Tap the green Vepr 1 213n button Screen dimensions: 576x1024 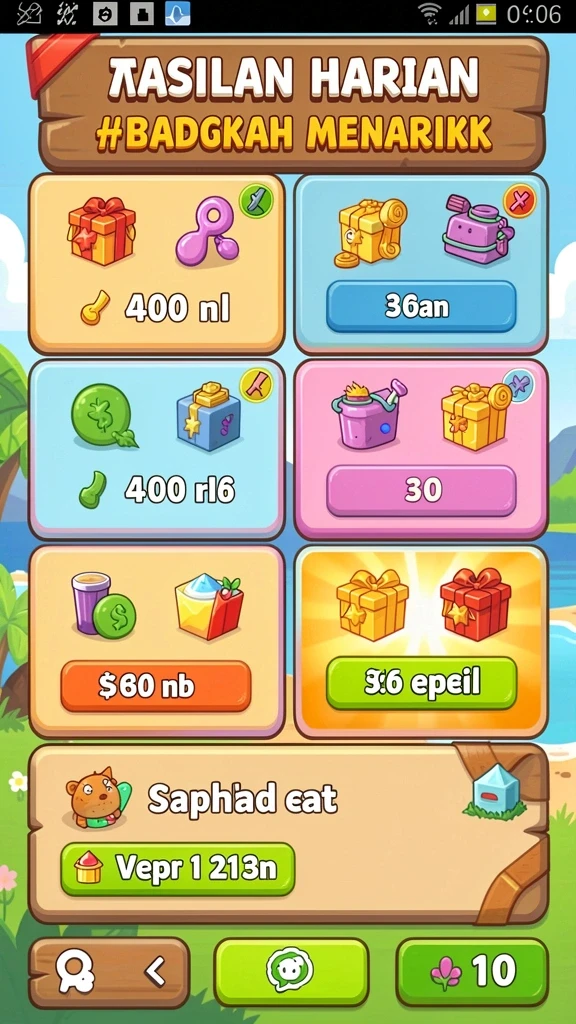click(x=178, y=869)
